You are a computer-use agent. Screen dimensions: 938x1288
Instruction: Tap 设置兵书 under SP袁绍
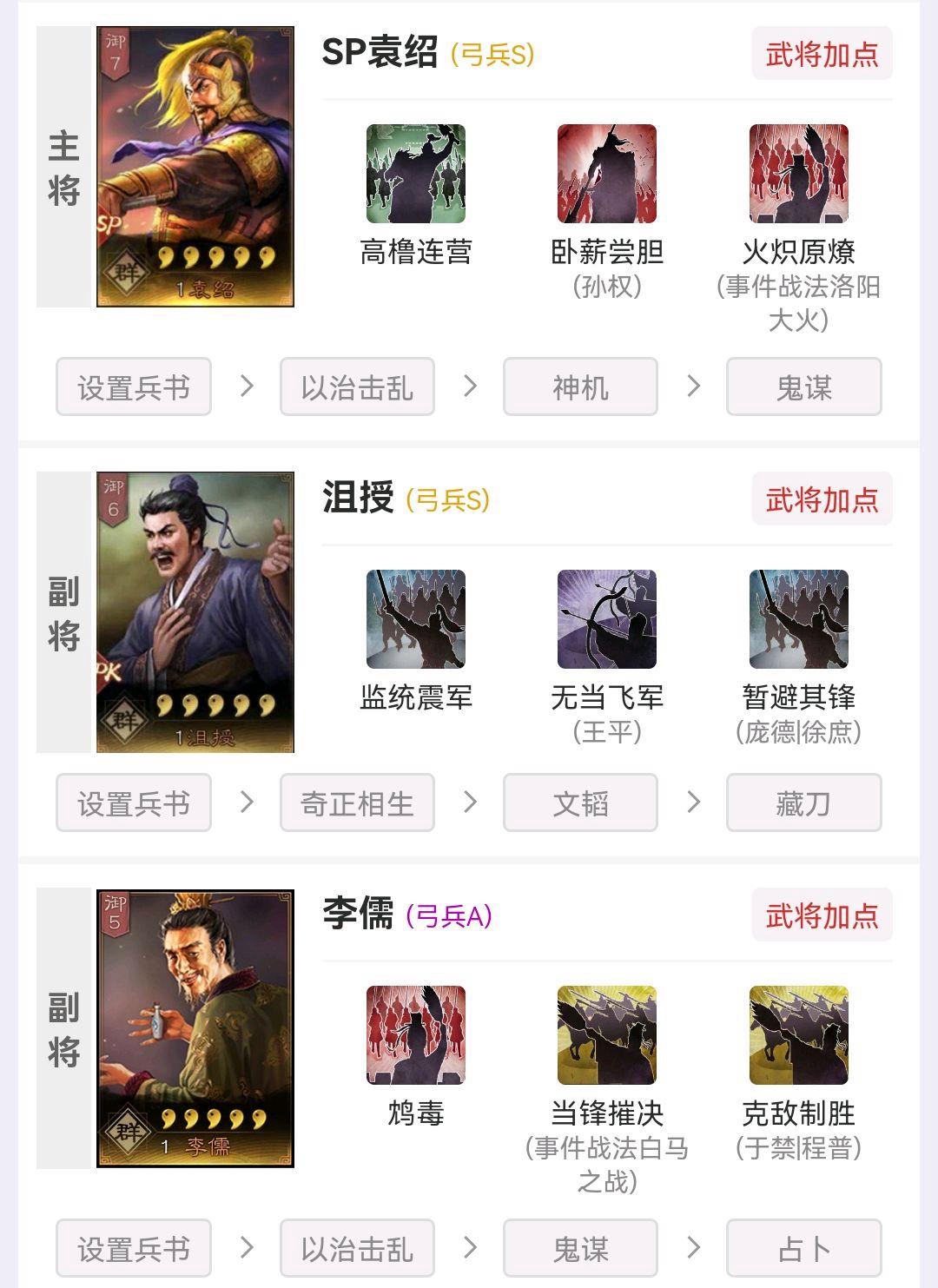pyautogui.click(x=134, y=387)
